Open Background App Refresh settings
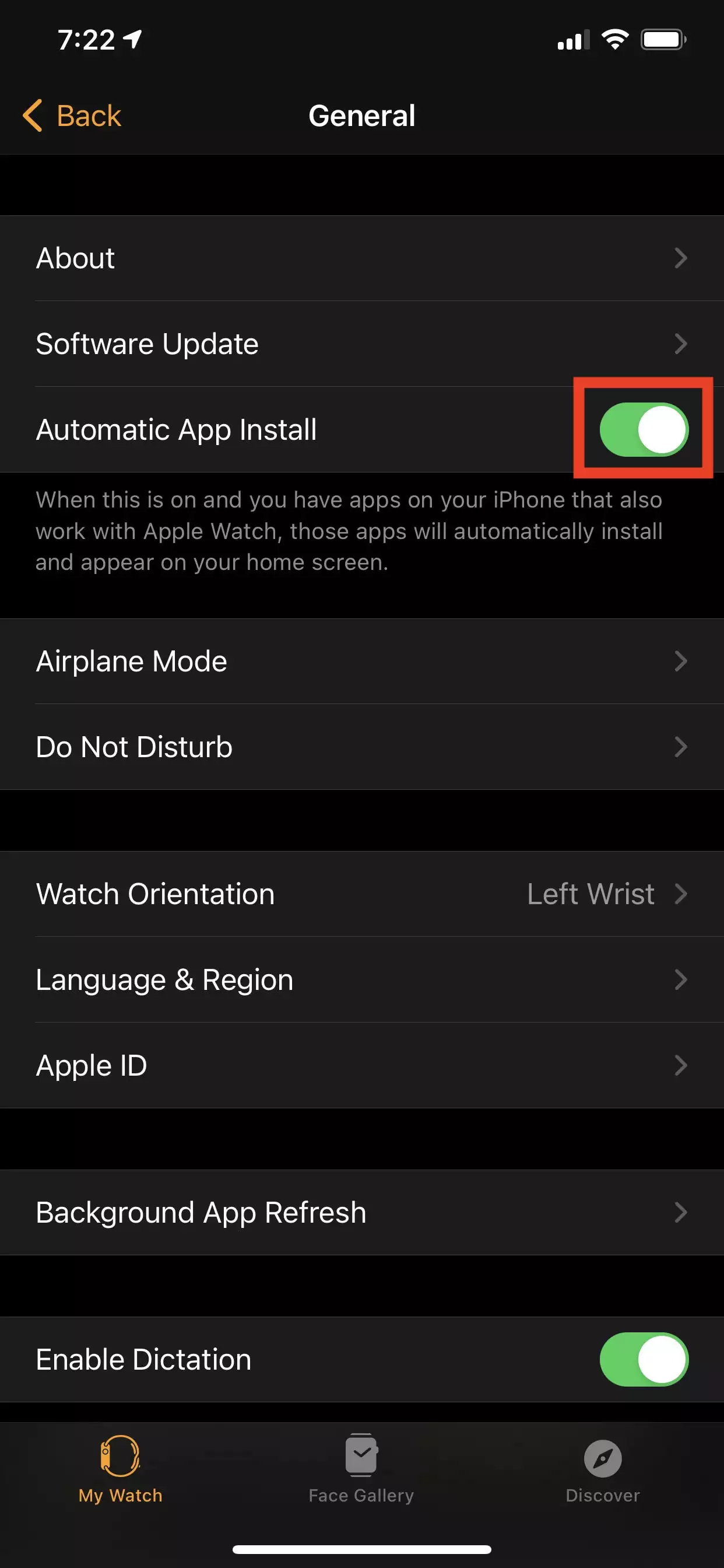Viewport: 724px width, 1568px height. 361,1212
